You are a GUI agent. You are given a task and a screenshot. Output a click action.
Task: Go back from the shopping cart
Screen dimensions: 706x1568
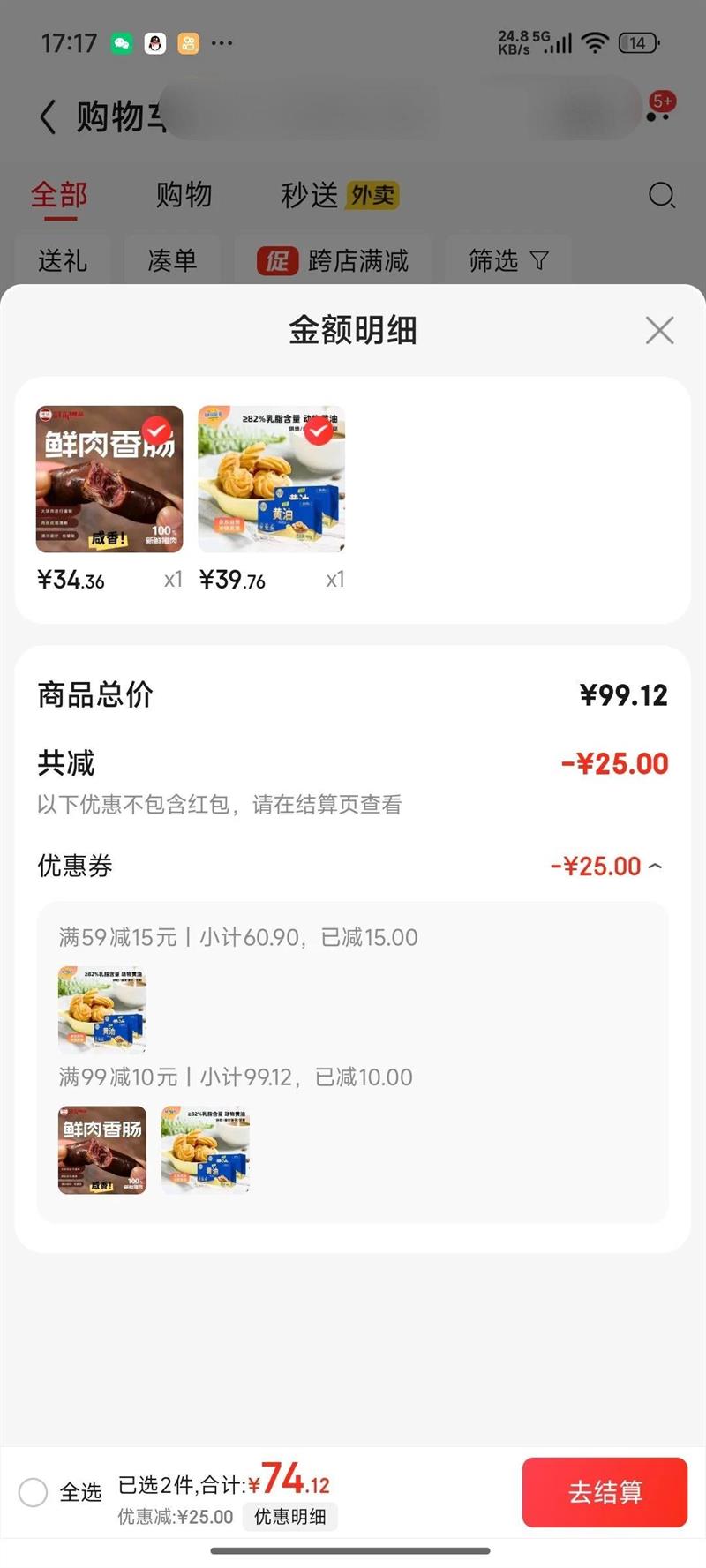[48, 116]
